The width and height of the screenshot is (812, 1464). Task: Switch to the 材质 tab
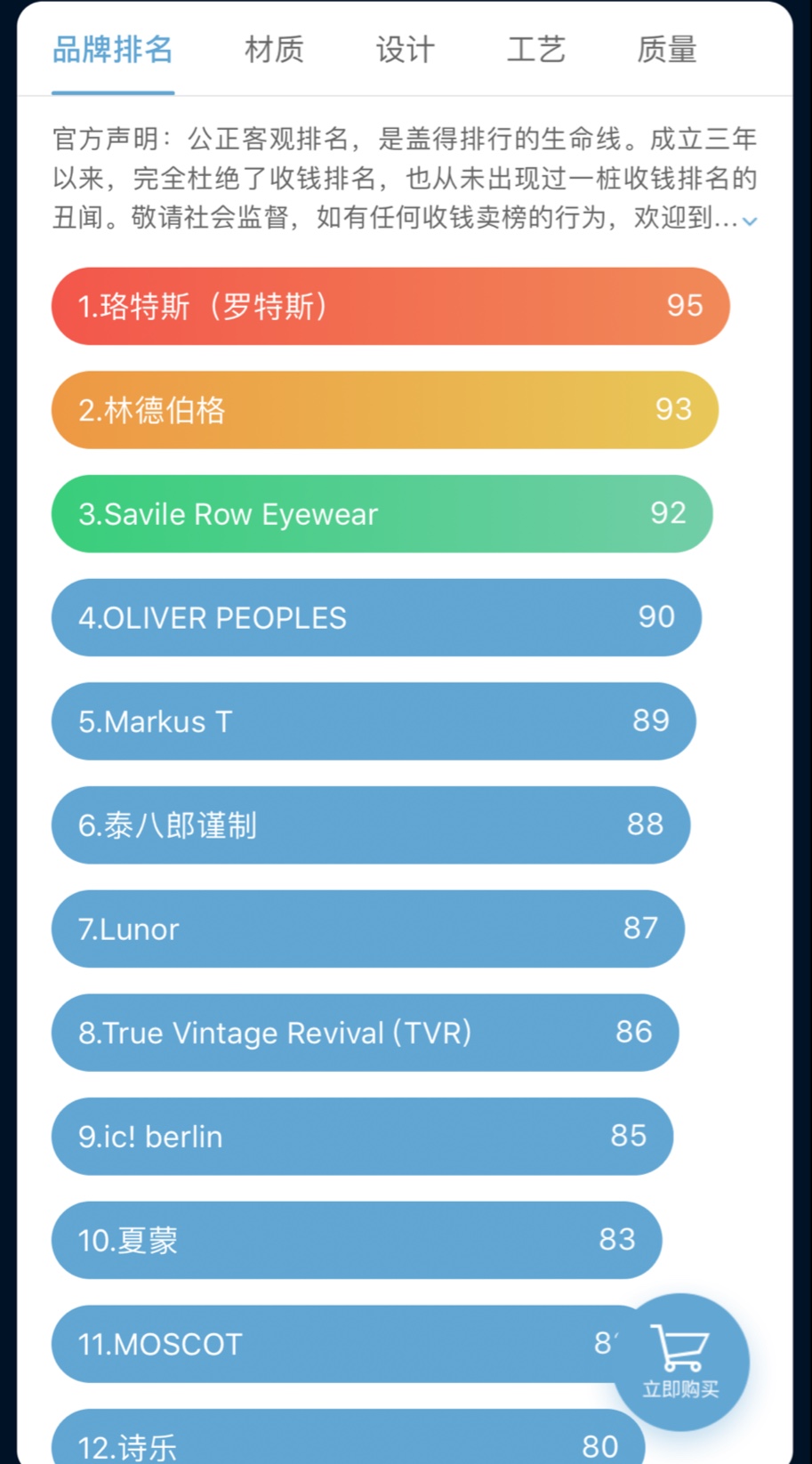(274, 50)
